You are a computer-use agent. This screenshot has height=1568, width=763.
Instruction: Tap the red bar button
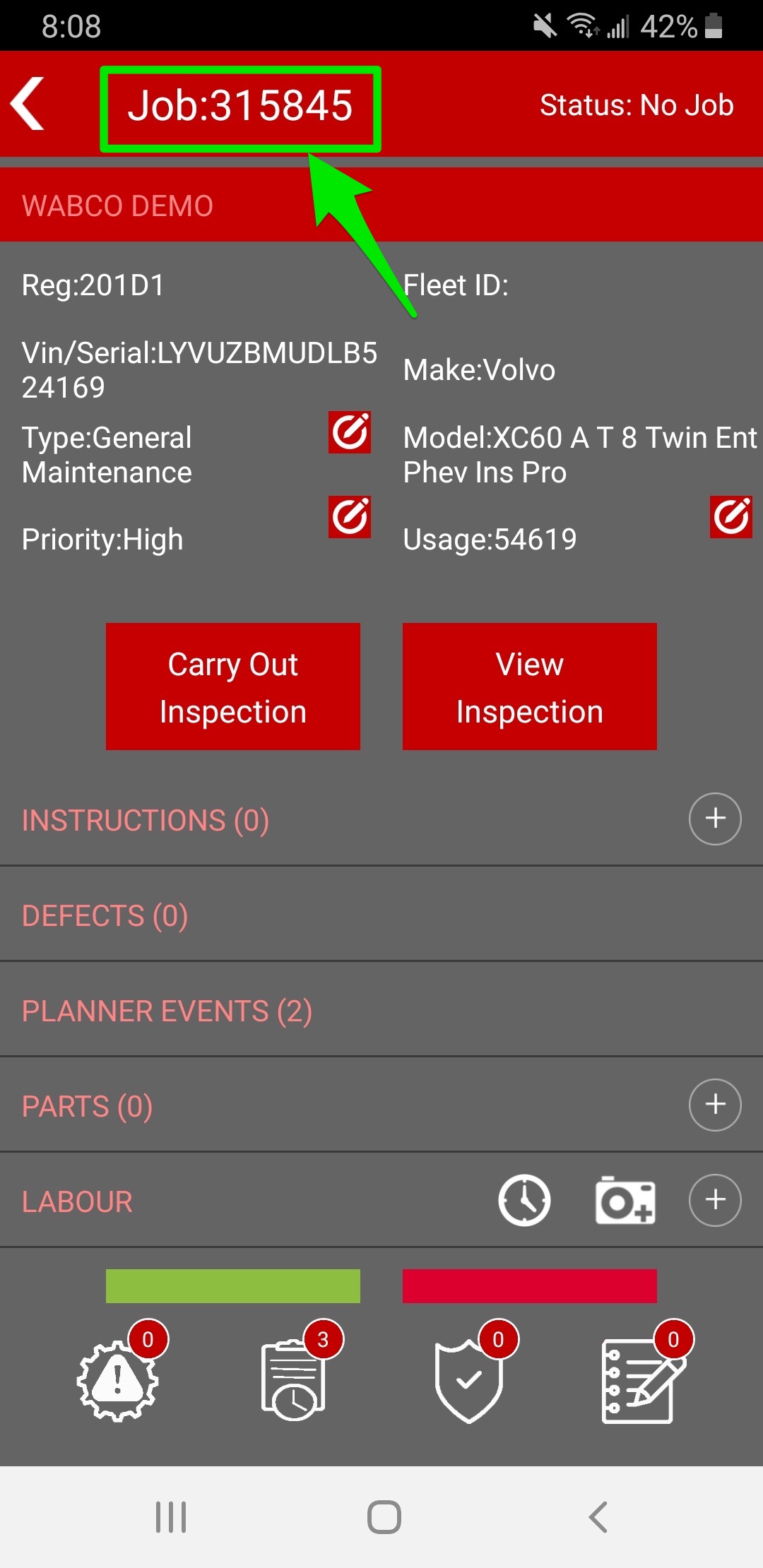530,1286
